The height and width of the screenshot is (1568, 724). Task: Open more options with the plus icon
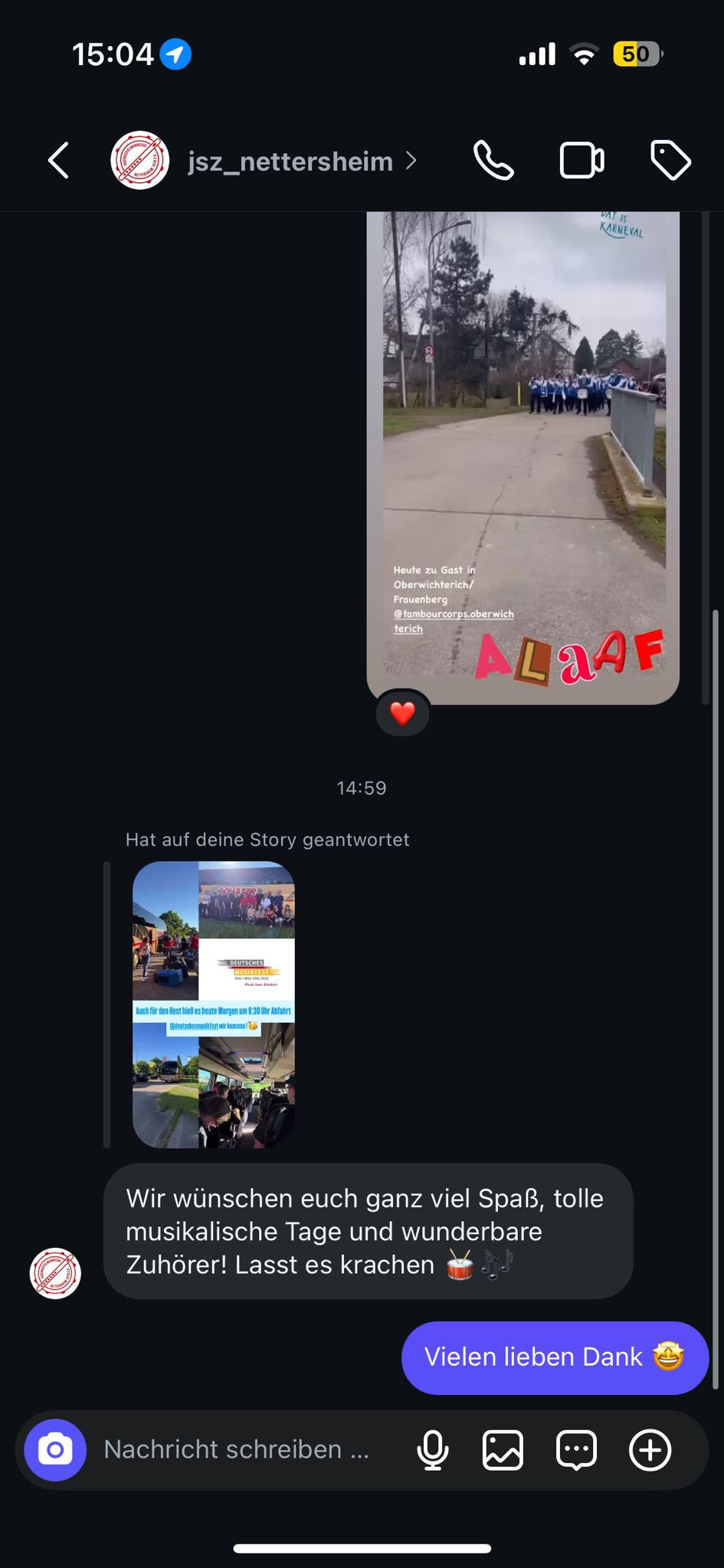[650, 1450]
